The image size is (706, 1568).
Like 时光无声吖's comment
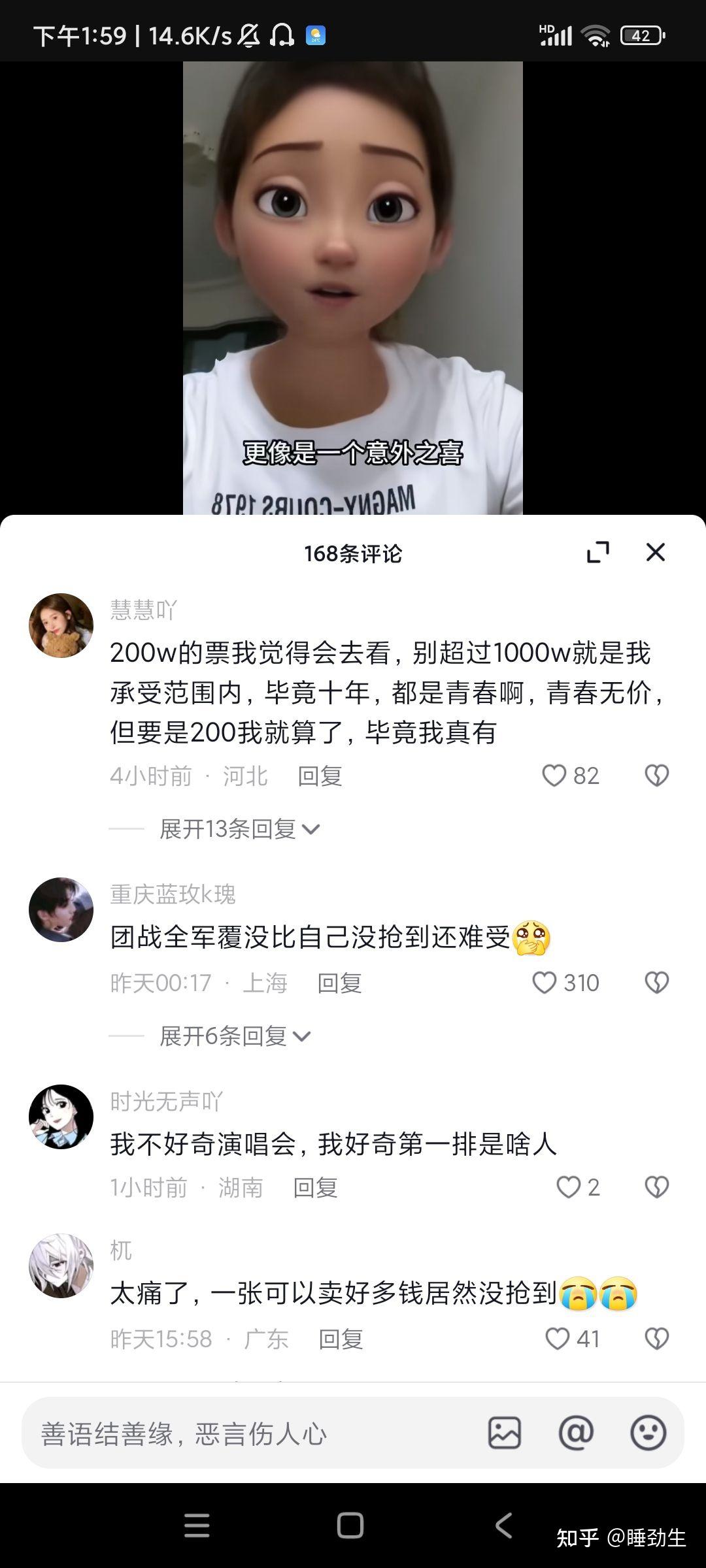pyautogui.click(x=568, y=1187)
